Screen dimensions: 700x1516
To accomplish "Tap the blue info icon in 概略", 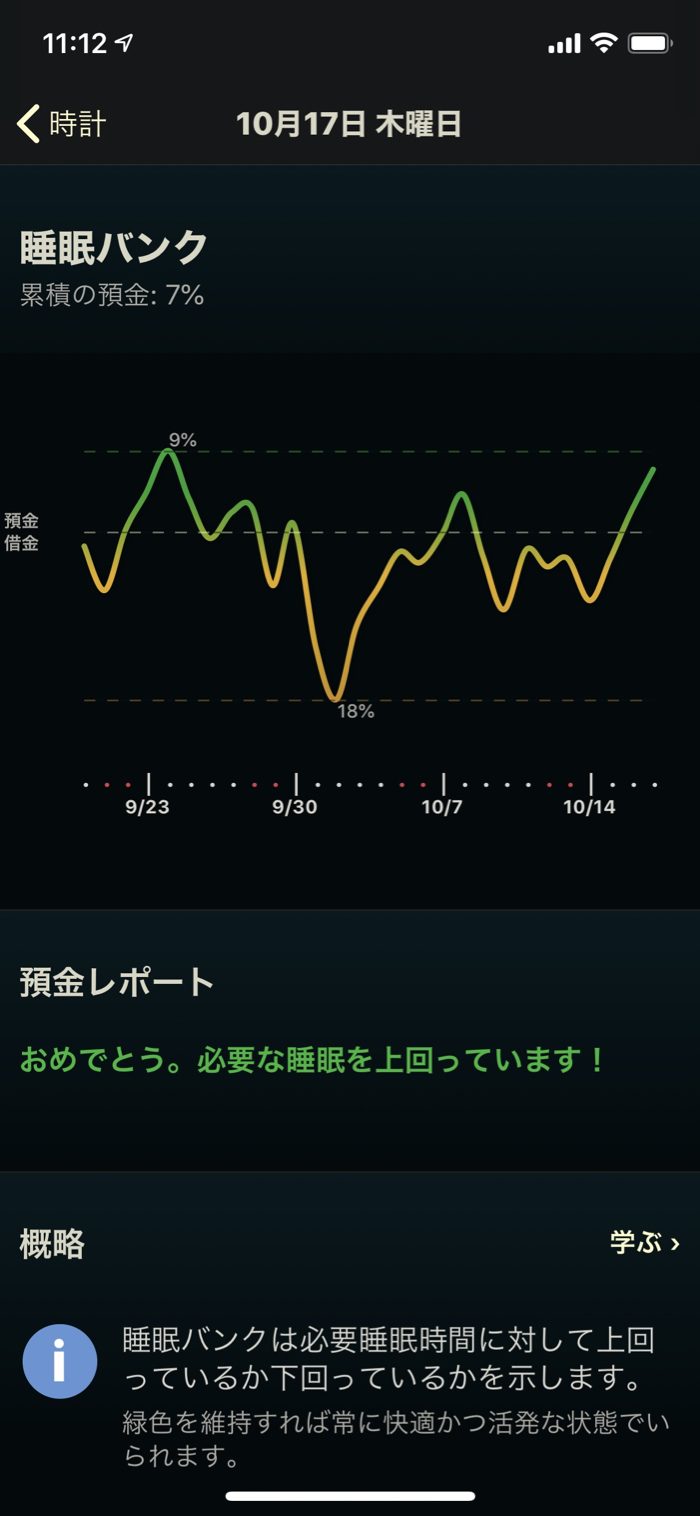I will click(60, 1361).
